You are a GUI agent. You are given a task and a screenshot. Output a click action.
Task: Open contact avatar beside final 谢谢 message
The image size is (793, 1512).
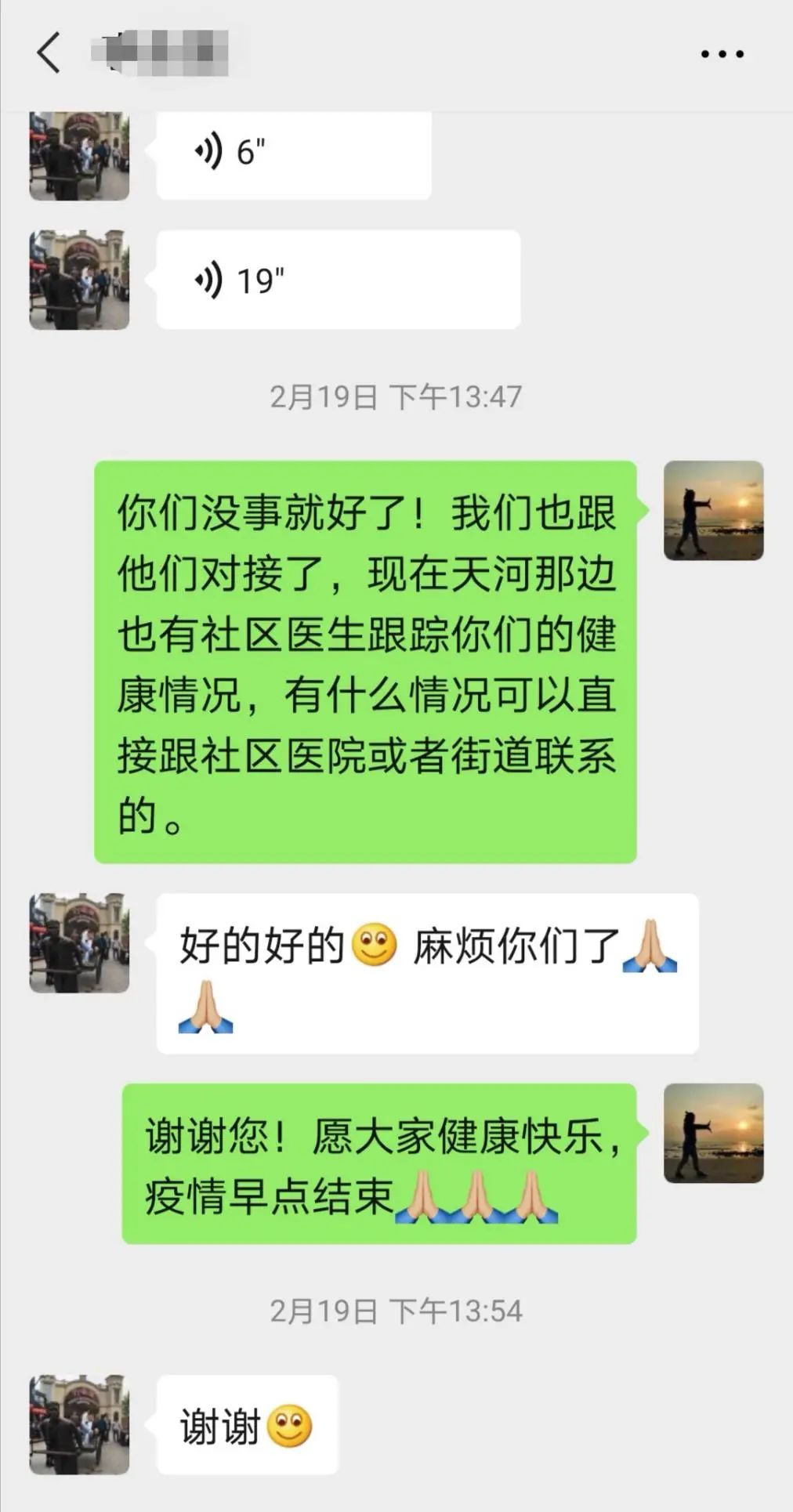point(79,1424)
